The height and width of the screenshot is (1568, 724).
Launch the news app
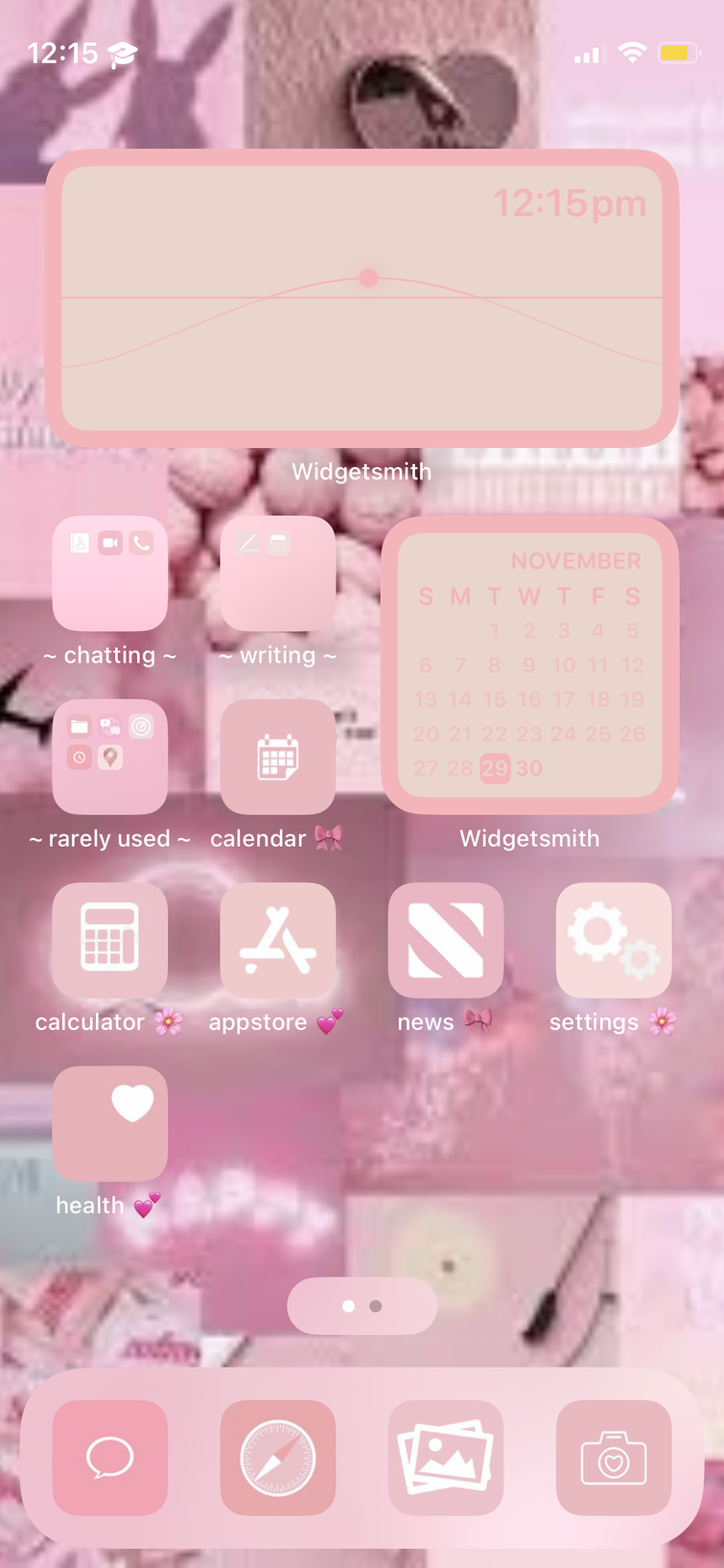(446, 940)
